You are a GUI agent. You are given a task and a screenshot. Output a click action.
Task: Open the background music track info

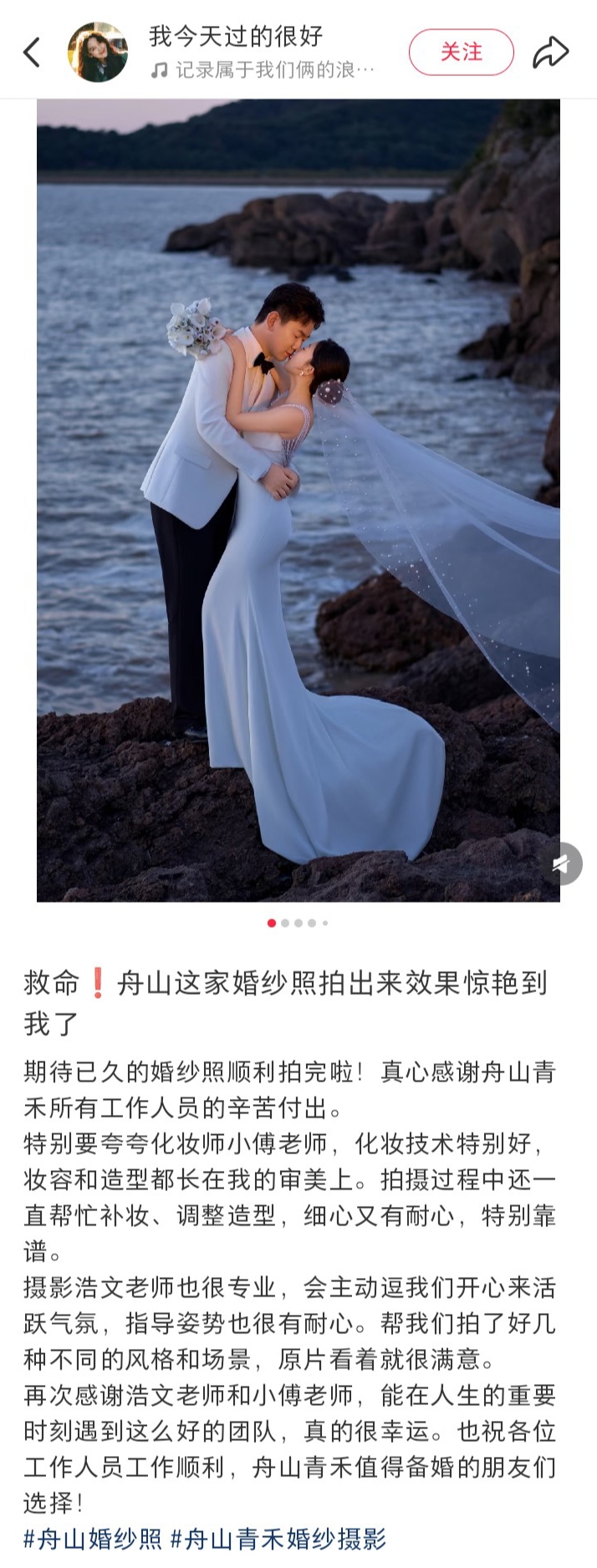(264, 70)
